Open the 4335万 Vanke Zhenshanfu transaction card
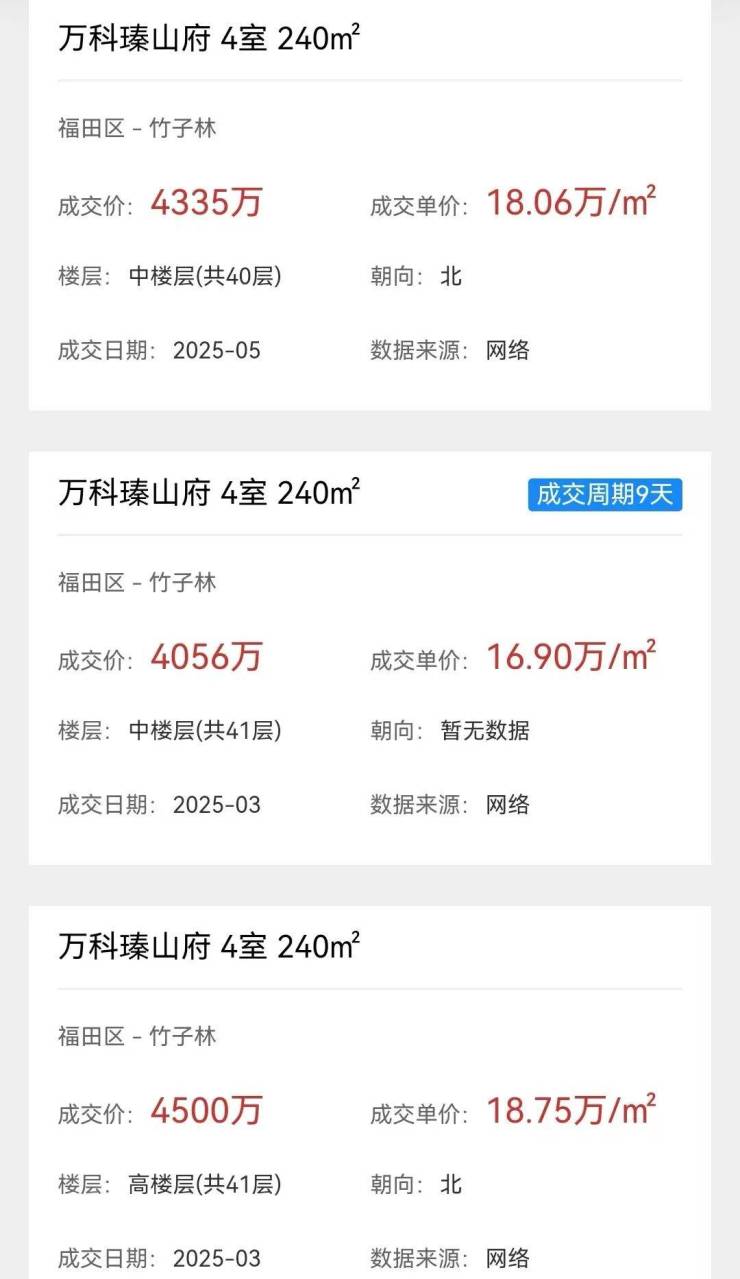 click(x=369, y=205)
